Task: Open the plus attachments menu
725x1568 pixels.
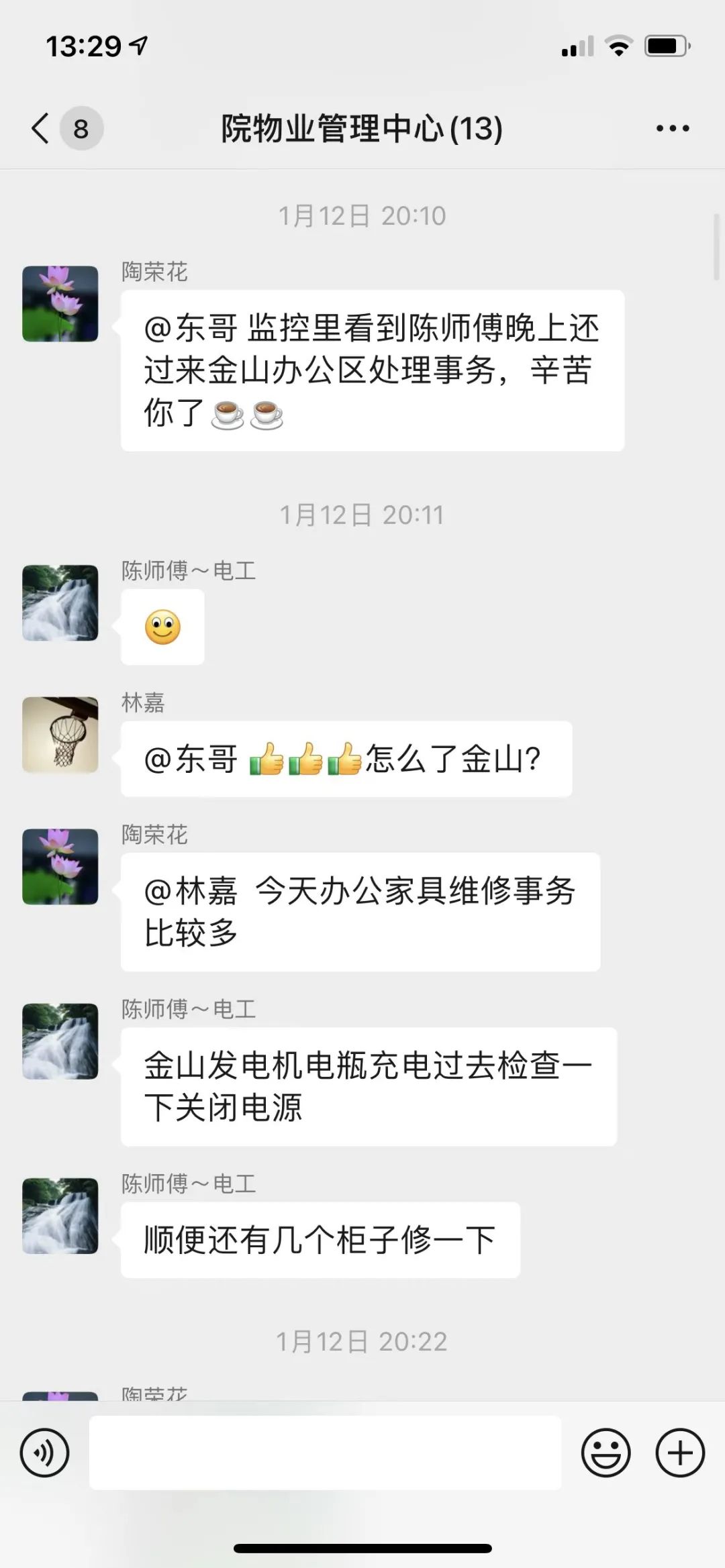Action: point(679,1453)
